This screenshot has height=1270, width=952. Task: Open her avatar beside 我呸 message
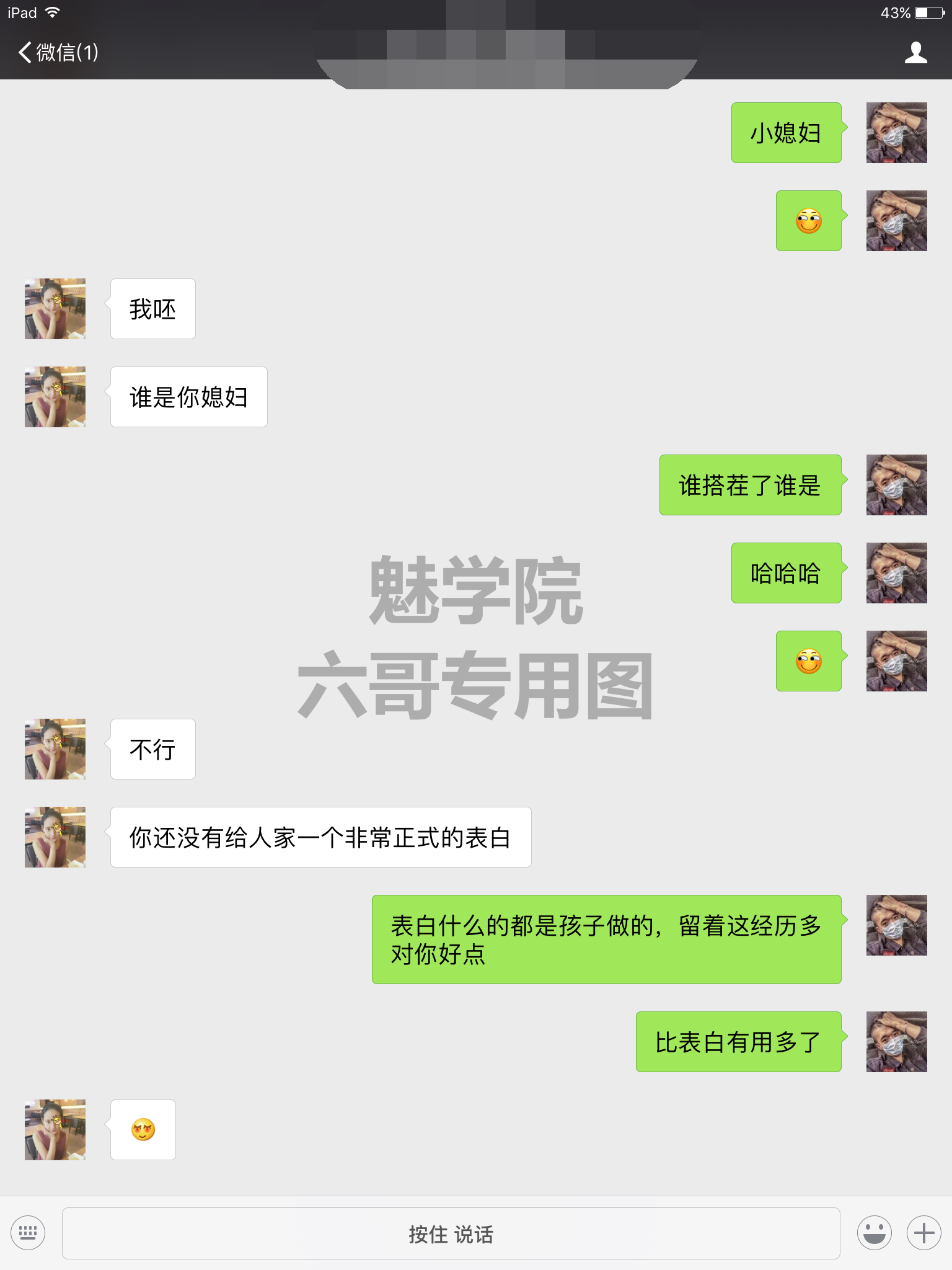pyautogui.click(x=55, y=309)
